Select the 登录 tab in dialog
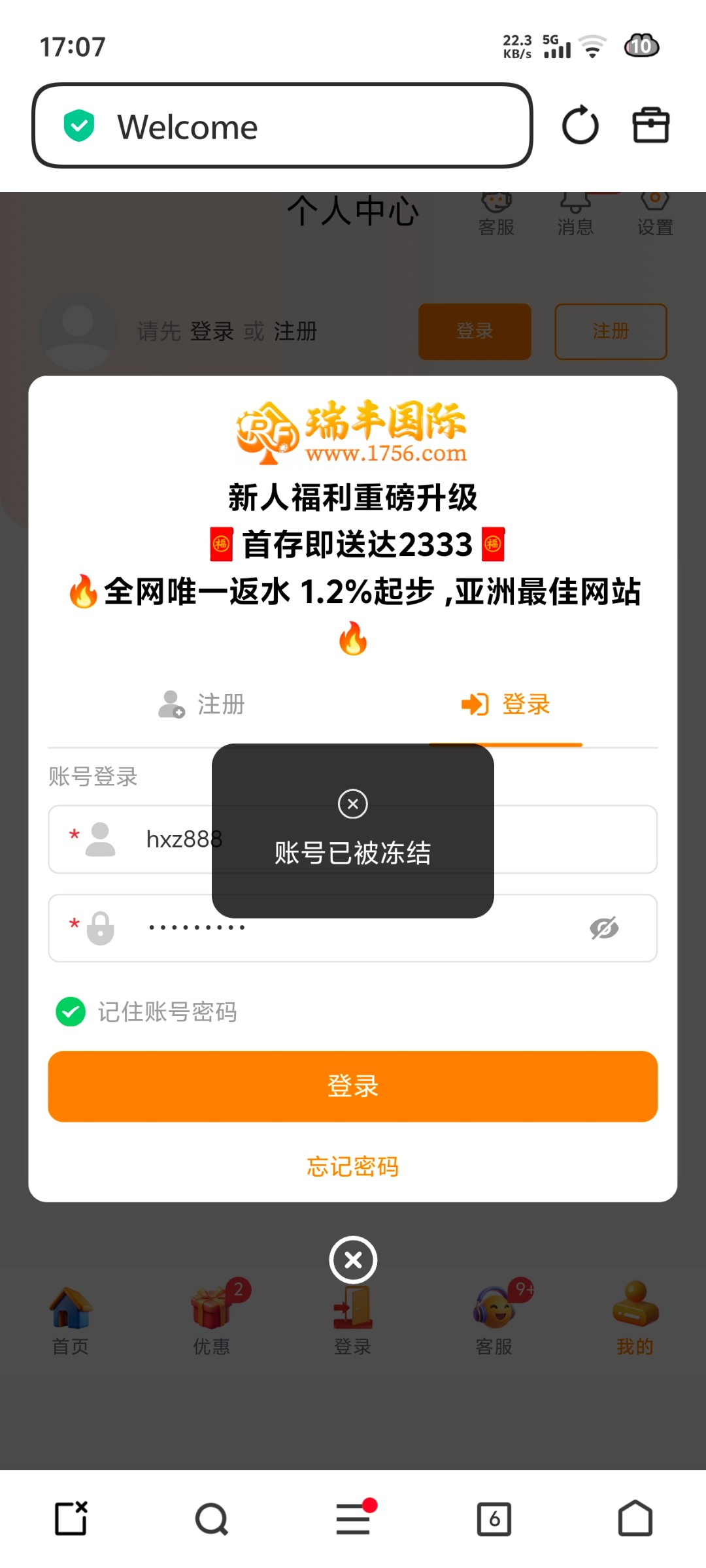This screenshot has width=706, height=1568. pyautogui.click(x=505, y=705)
